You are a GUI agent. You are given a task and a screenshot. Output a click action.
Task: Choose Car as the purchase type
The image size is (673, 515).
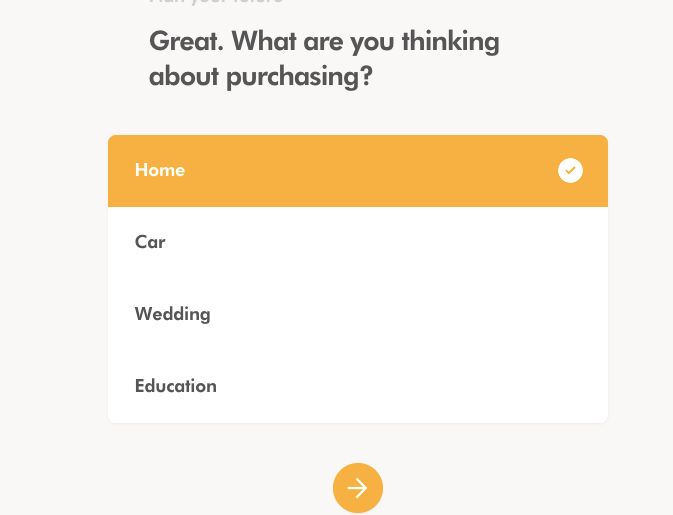357,242
